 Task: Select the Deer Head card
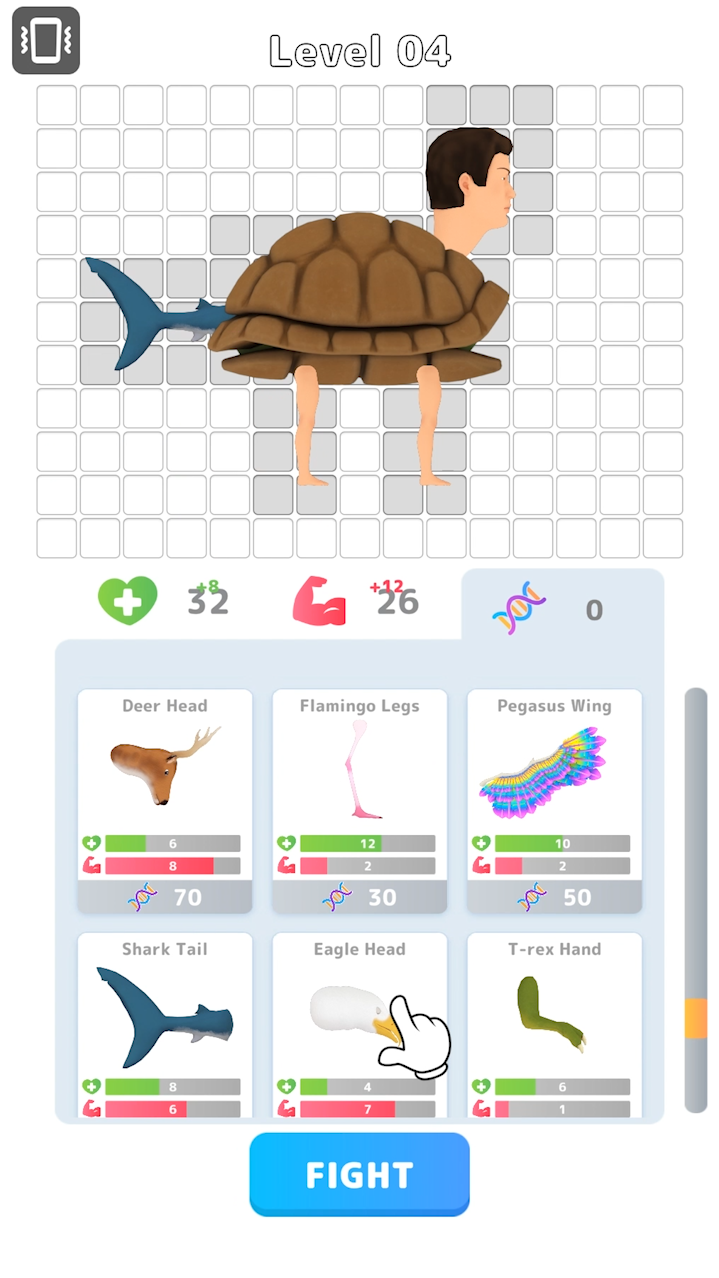pos(165,799)
